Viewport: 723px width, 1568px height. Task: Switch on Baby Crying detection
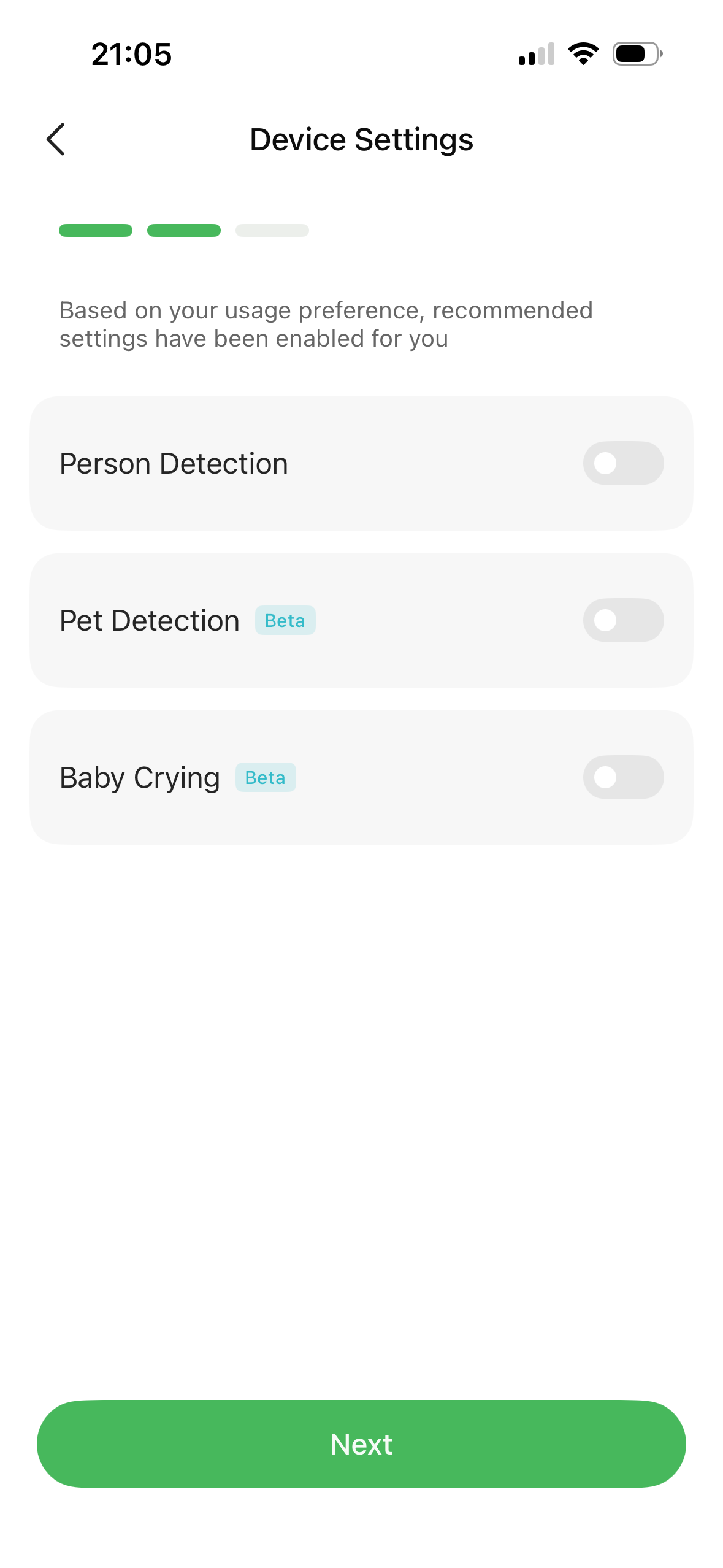(x=622, y=777)
